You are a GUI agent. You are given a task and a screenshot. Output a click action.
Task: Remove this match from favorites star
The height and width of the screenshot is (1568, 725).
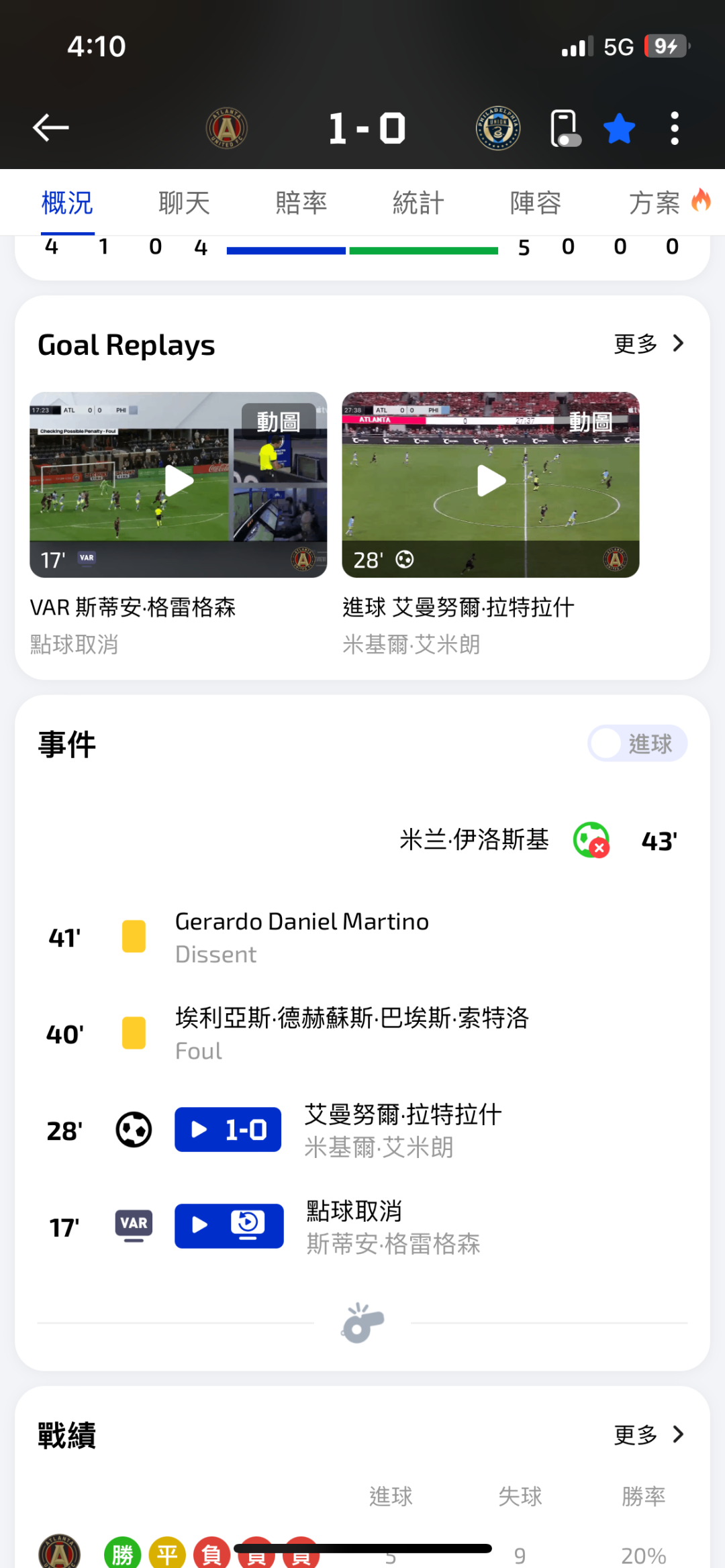tap(619, 128)
